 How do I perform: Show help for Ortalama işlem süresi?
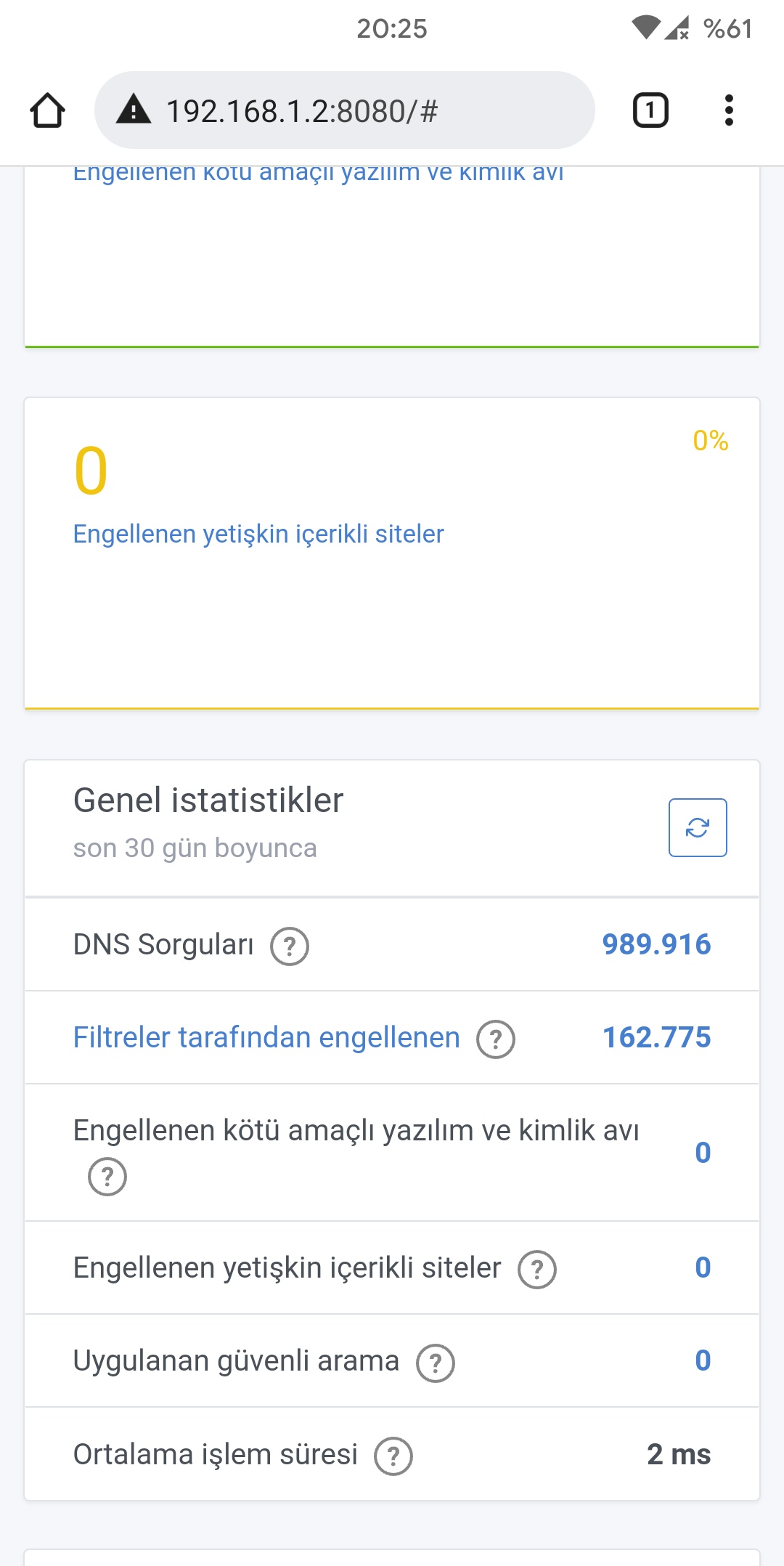pyautogui.click(x=393, y=1456)
